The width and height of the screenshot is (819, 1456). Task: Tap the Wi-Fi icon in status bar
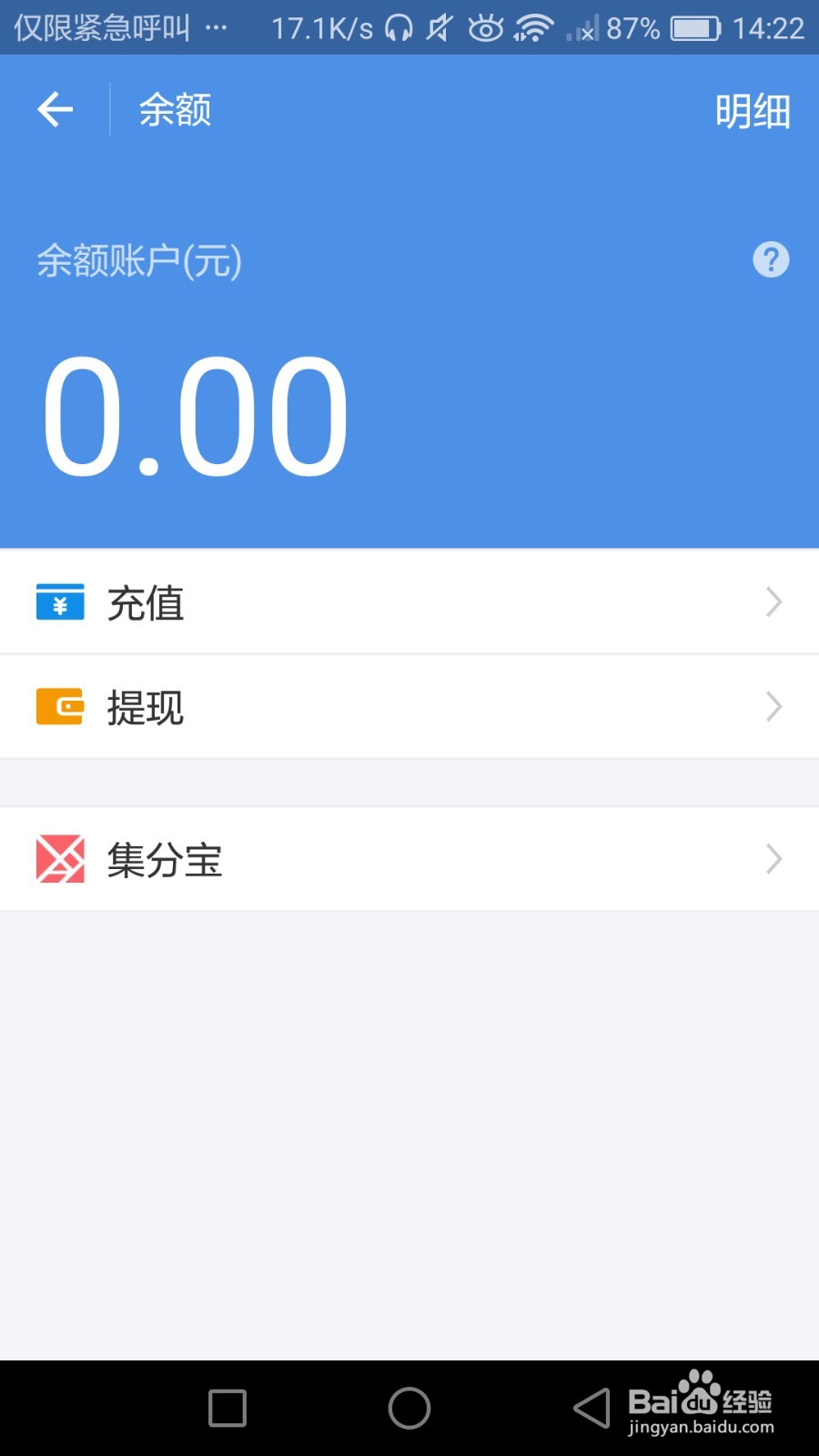[x=531, y=28]
